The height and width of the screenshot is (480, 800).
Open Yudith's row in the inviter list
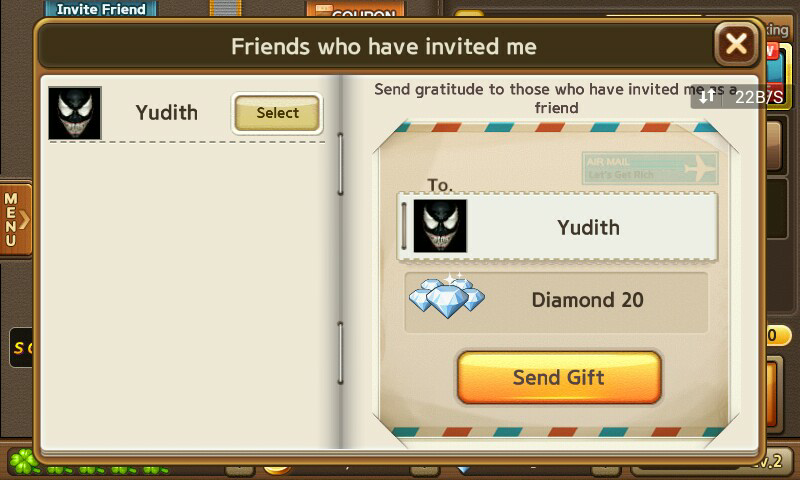coord(166,113)
